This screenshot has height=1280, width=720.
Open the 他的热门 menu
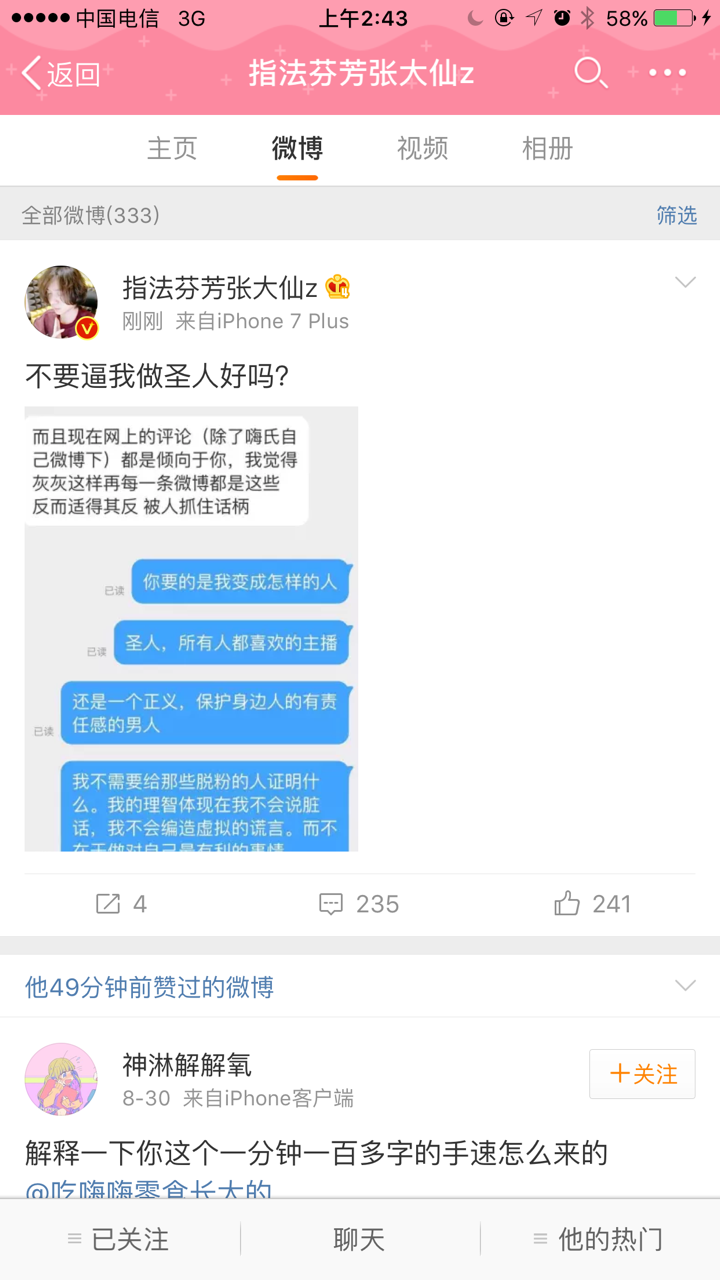point(599,1240)
